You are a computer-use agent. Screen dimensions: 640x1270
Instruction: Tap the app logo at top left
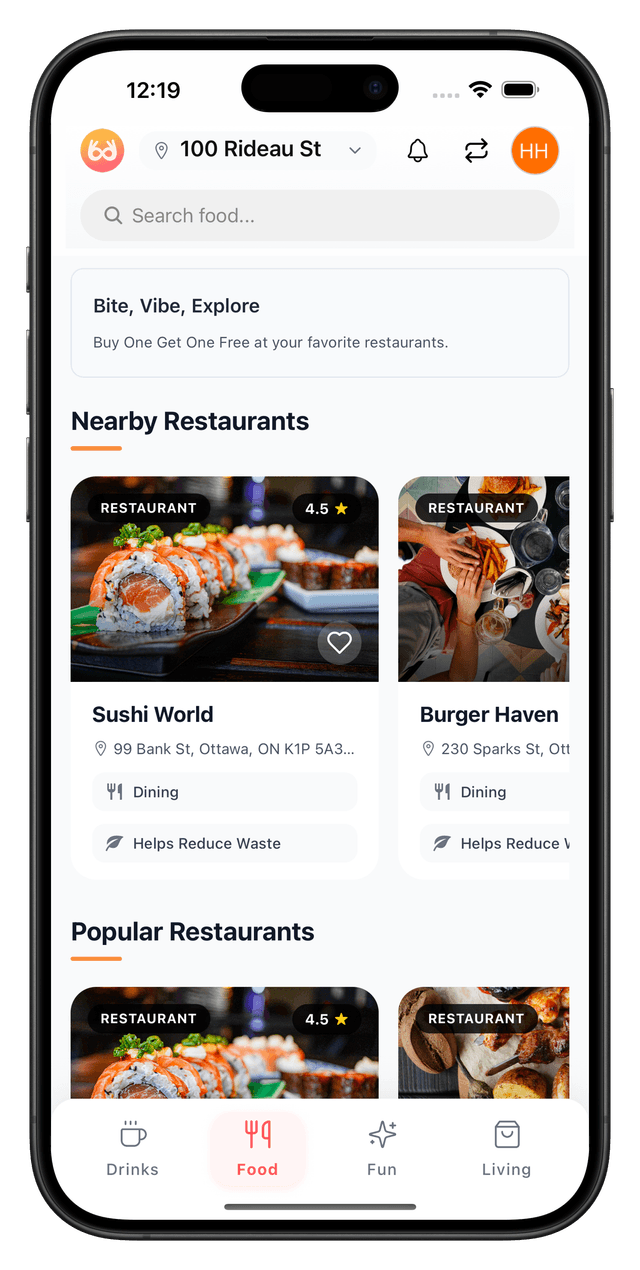102,151
